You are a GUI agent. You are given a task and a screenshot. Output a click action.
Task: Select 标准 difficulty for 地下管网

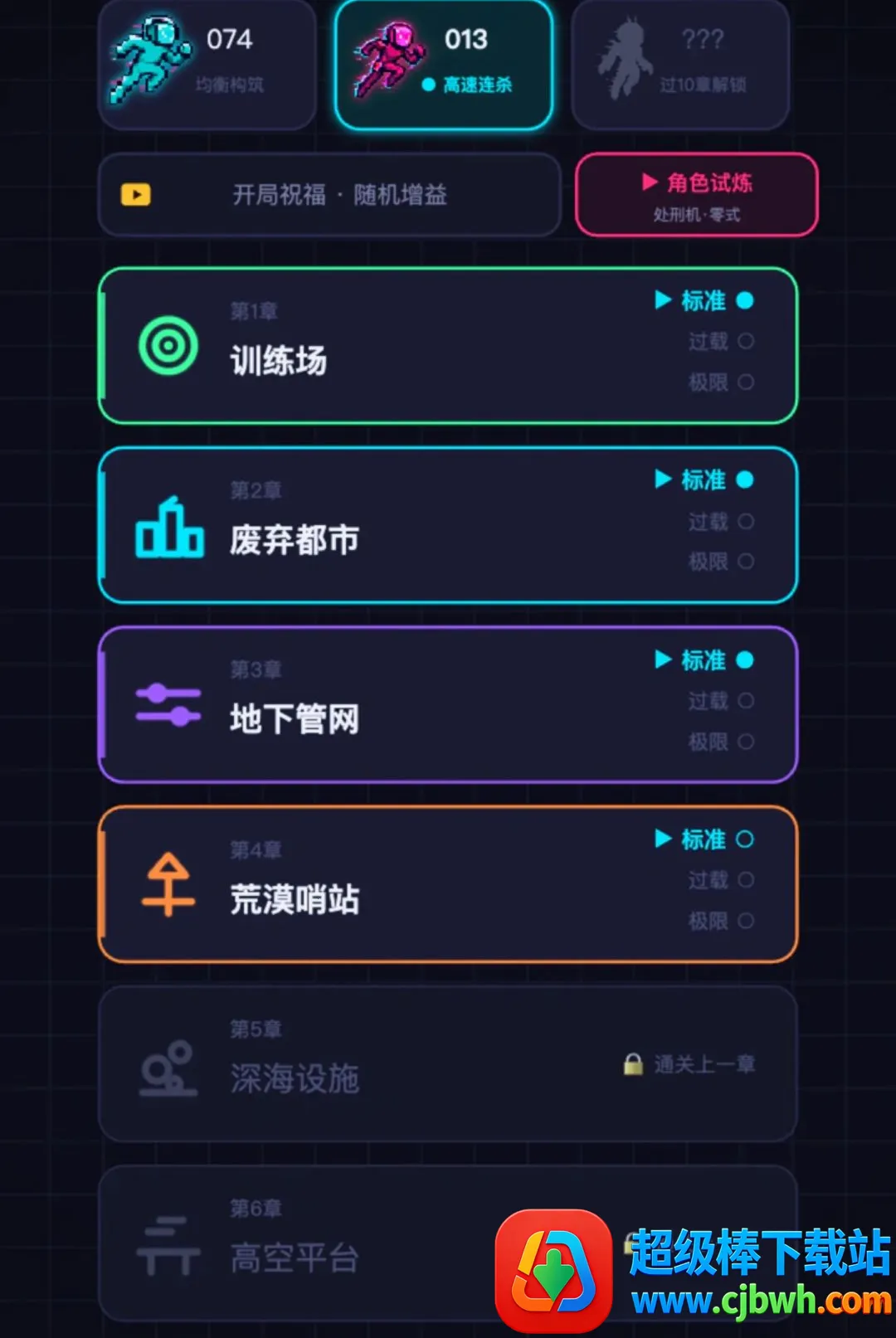[x=704, y=660]
